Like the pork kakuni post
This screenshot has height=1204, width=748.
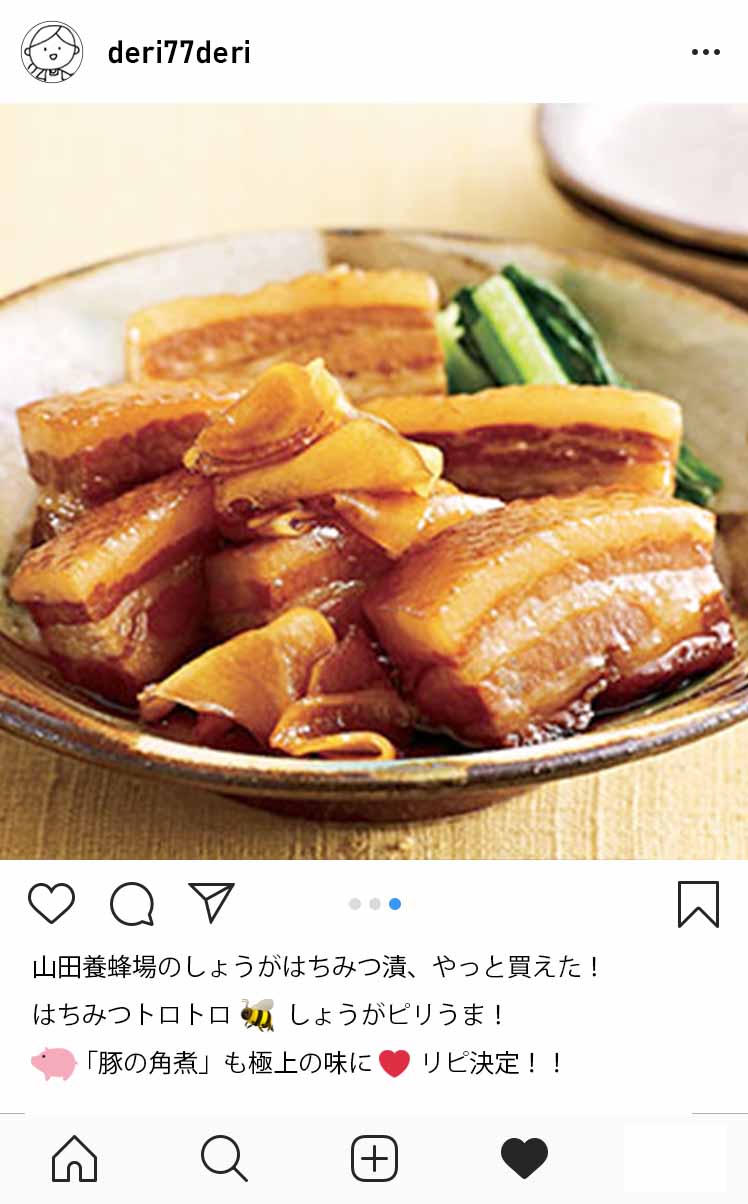coord(51,904)
